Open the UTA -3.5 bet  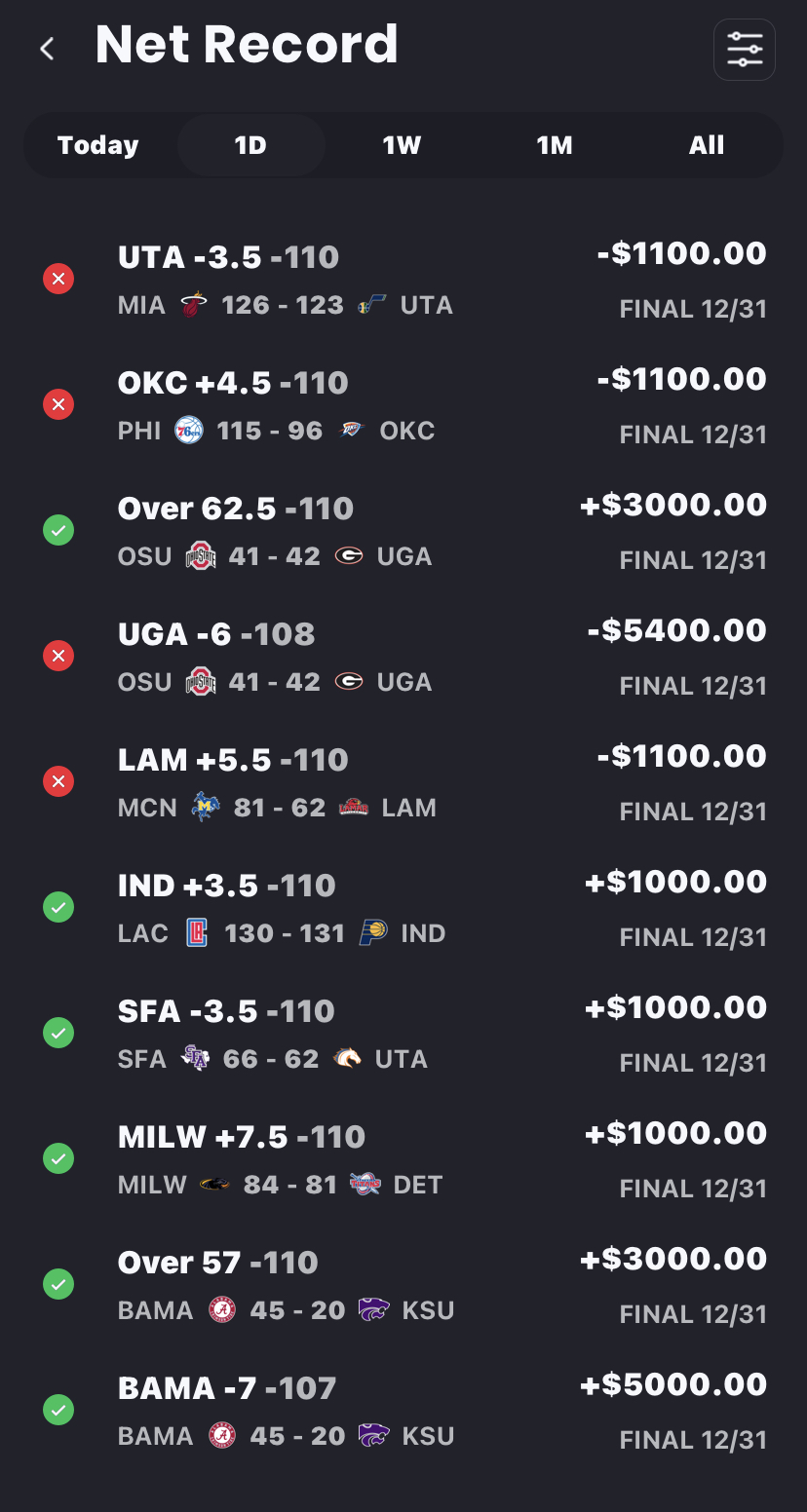[403, 281]
